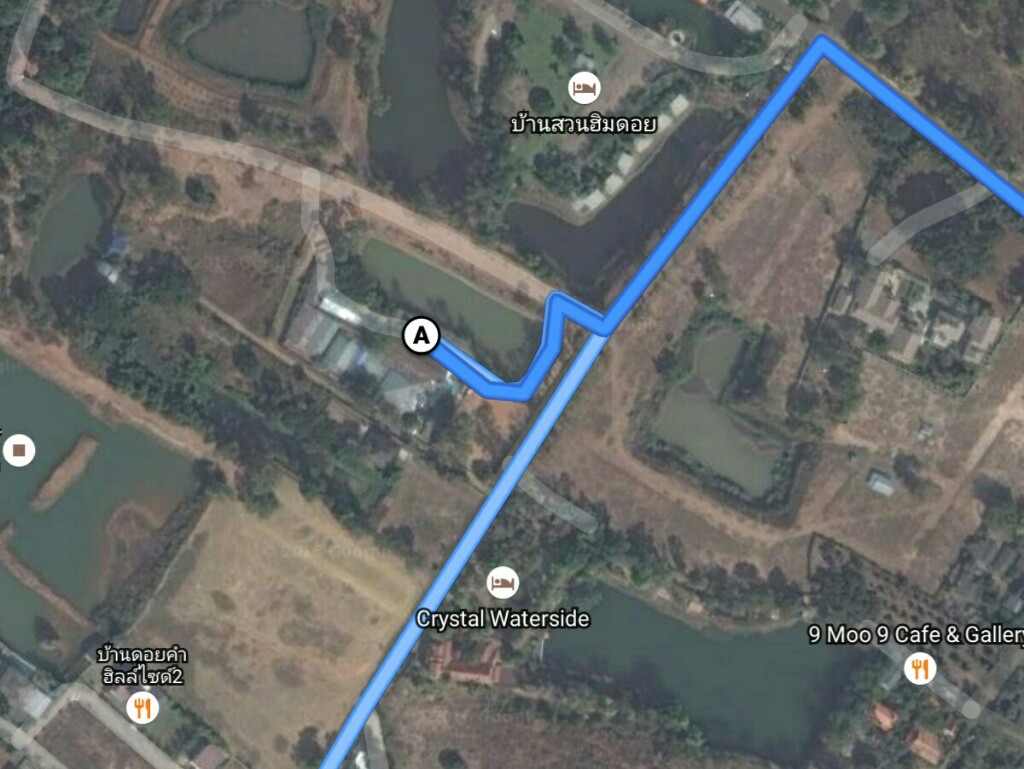Select the brown square place marker
Image resolution: width=1024 pixels, height=769 pixels.
pyautogui.click(x=18, y=451)
